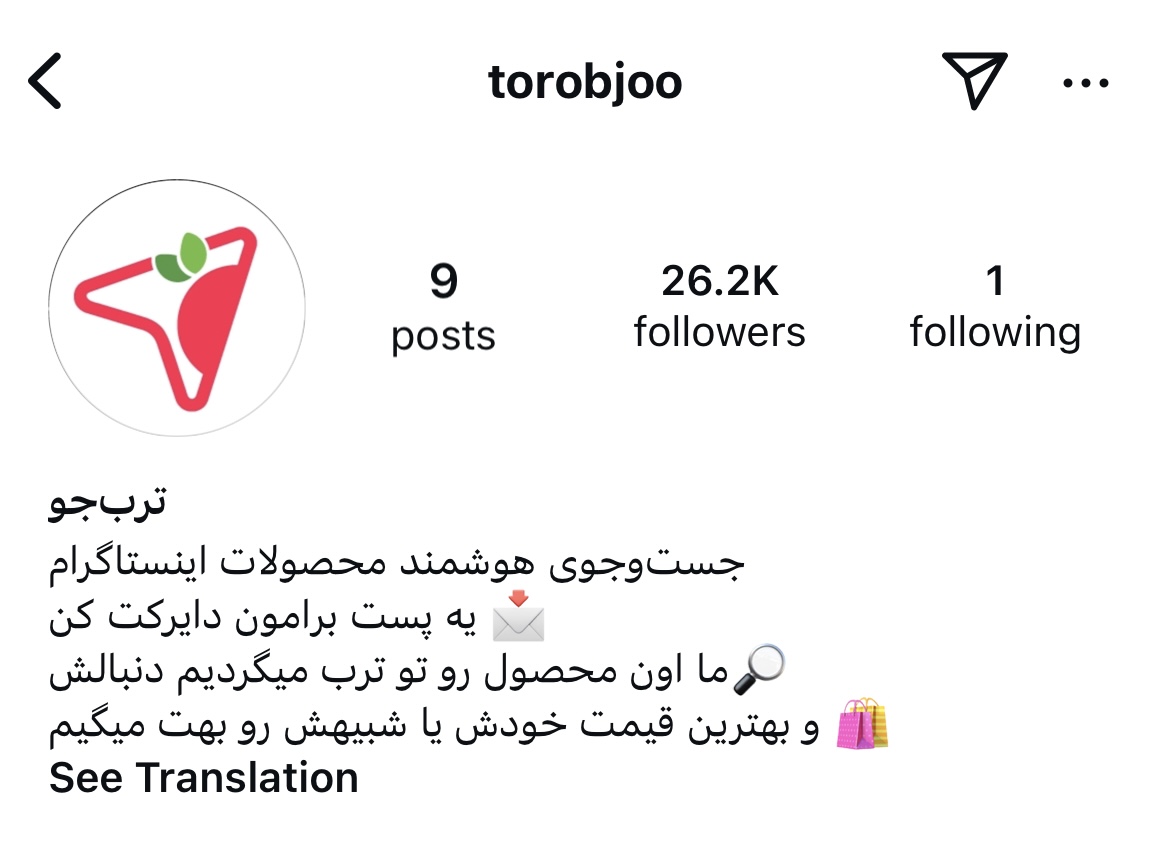Open torobjoo's profile picture

[x=177, y=308]
